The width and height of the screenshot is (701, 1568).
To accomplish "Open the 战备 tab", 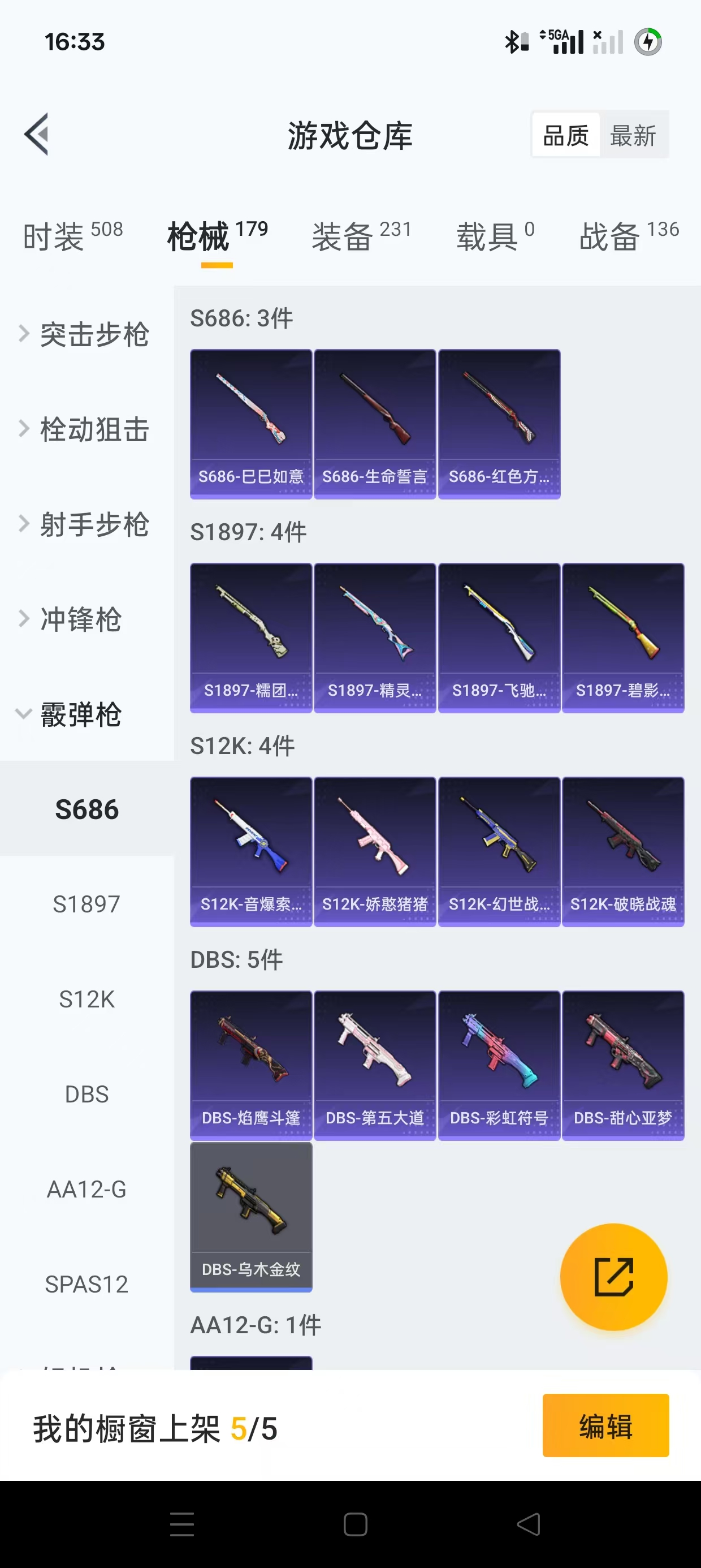I will coord(629,236).
